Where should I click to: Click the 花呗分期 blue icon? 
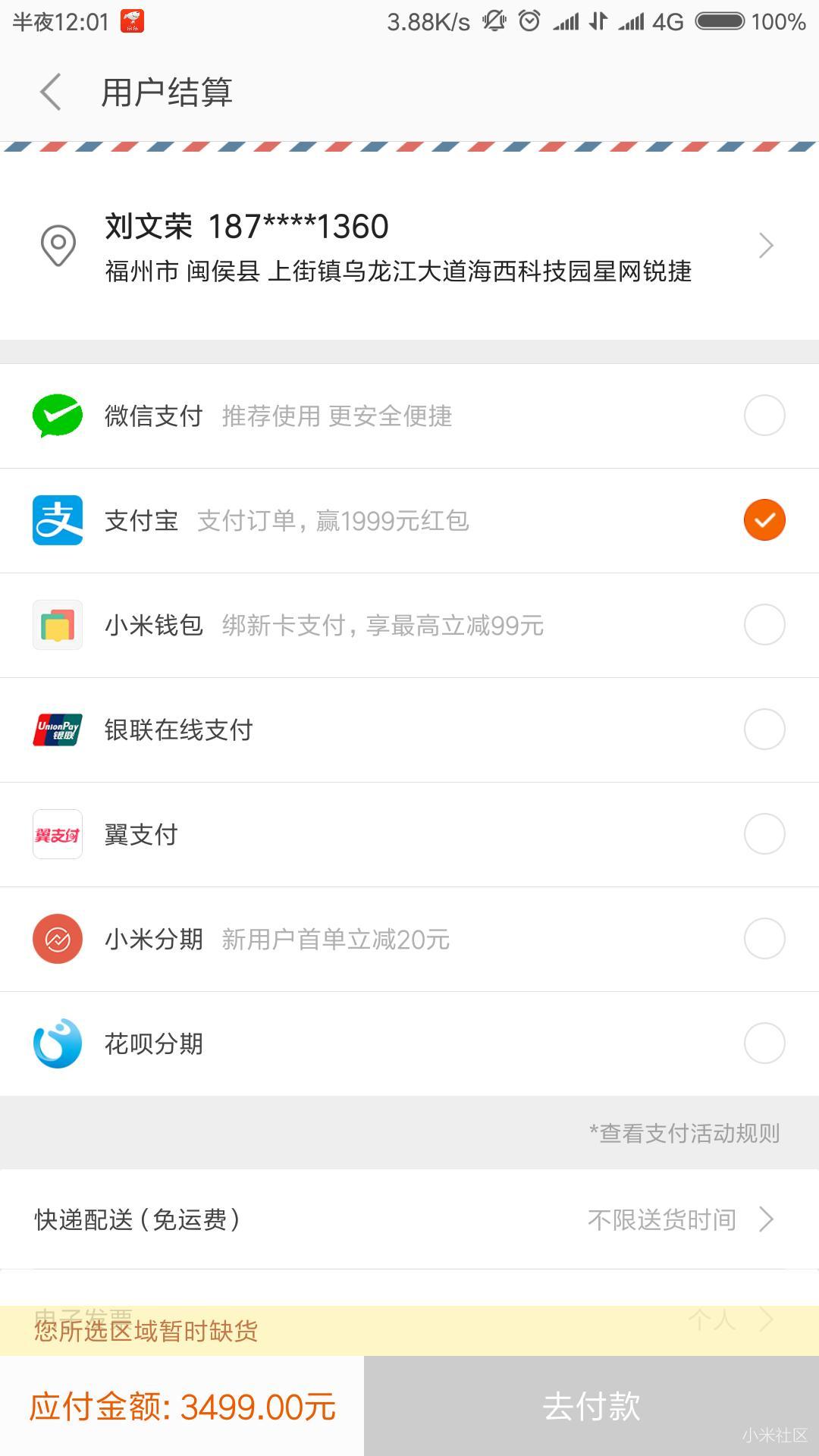57,1043
